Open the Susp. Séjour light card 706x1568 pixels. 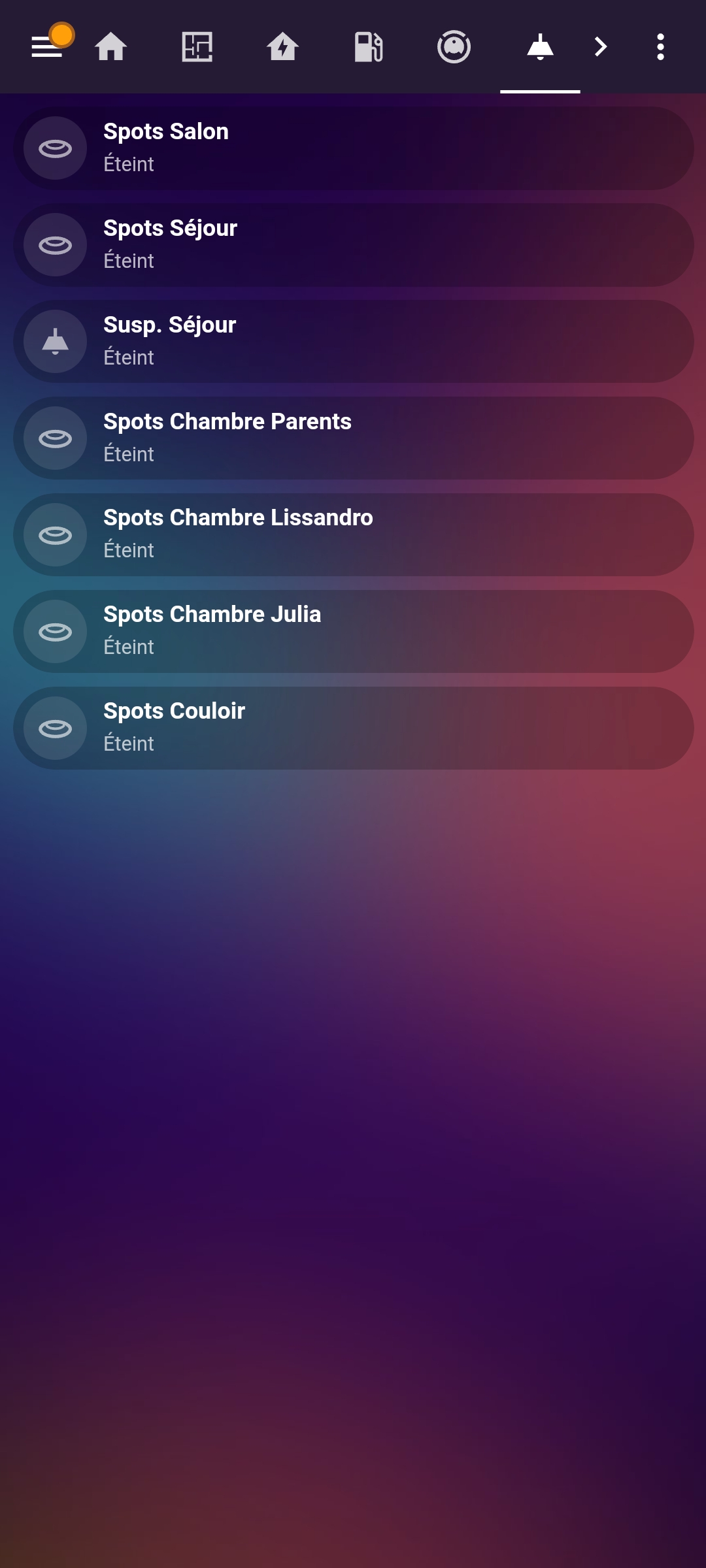354,342
